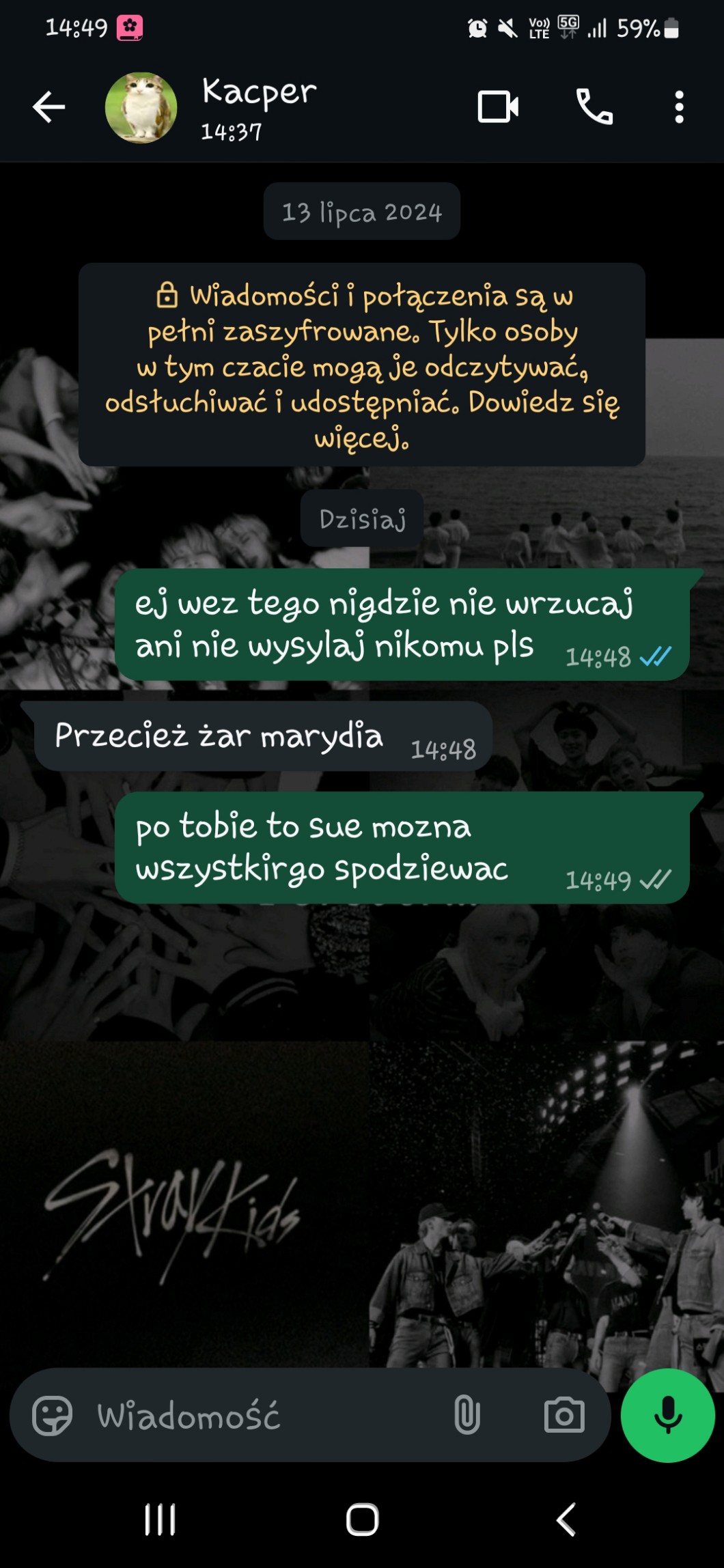Open the recent apps view

(161, 1520)
